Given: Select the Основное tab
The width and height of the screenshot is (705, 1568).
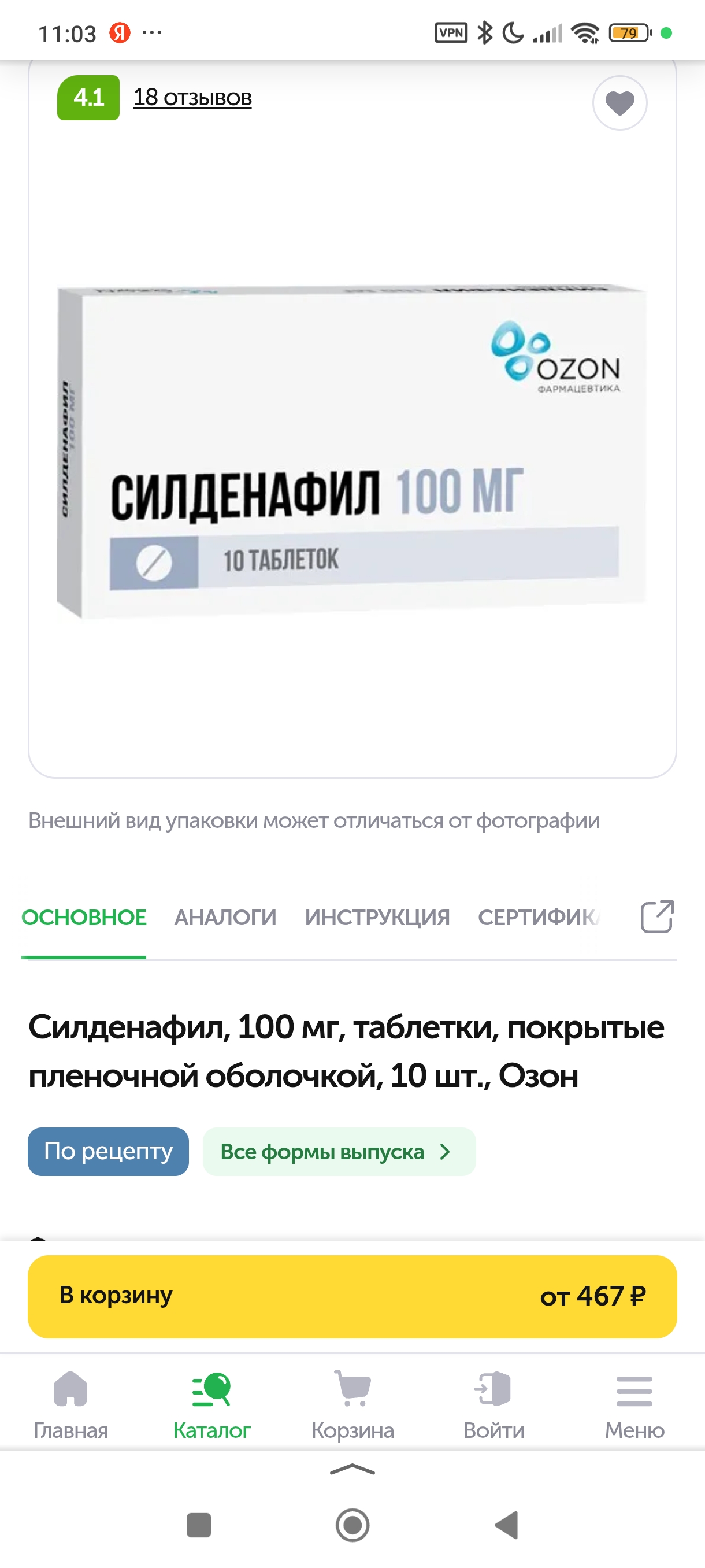Looking at the screenshot, I should pos(84,918).
